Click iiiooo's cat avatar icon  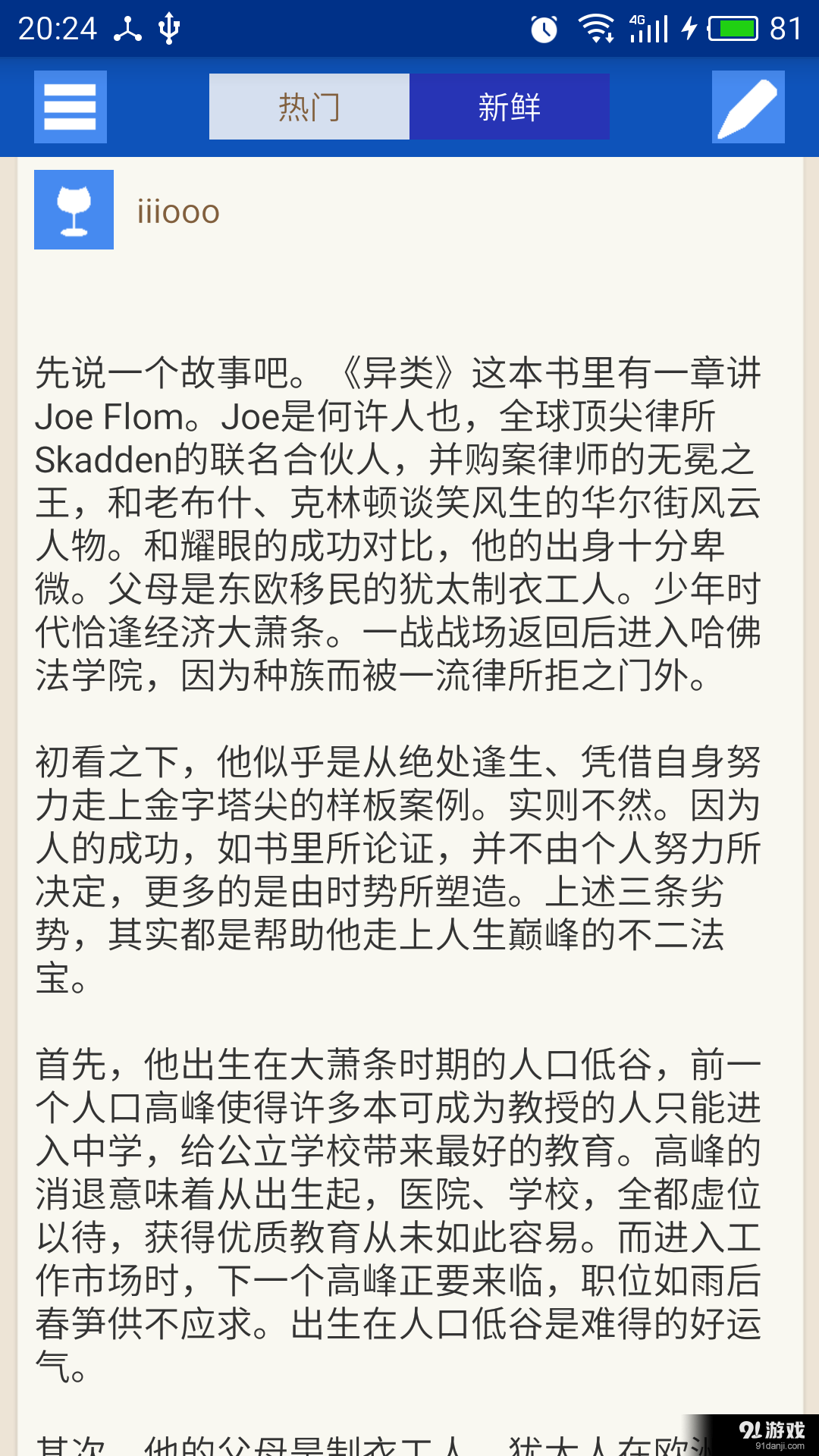(73, 210)
